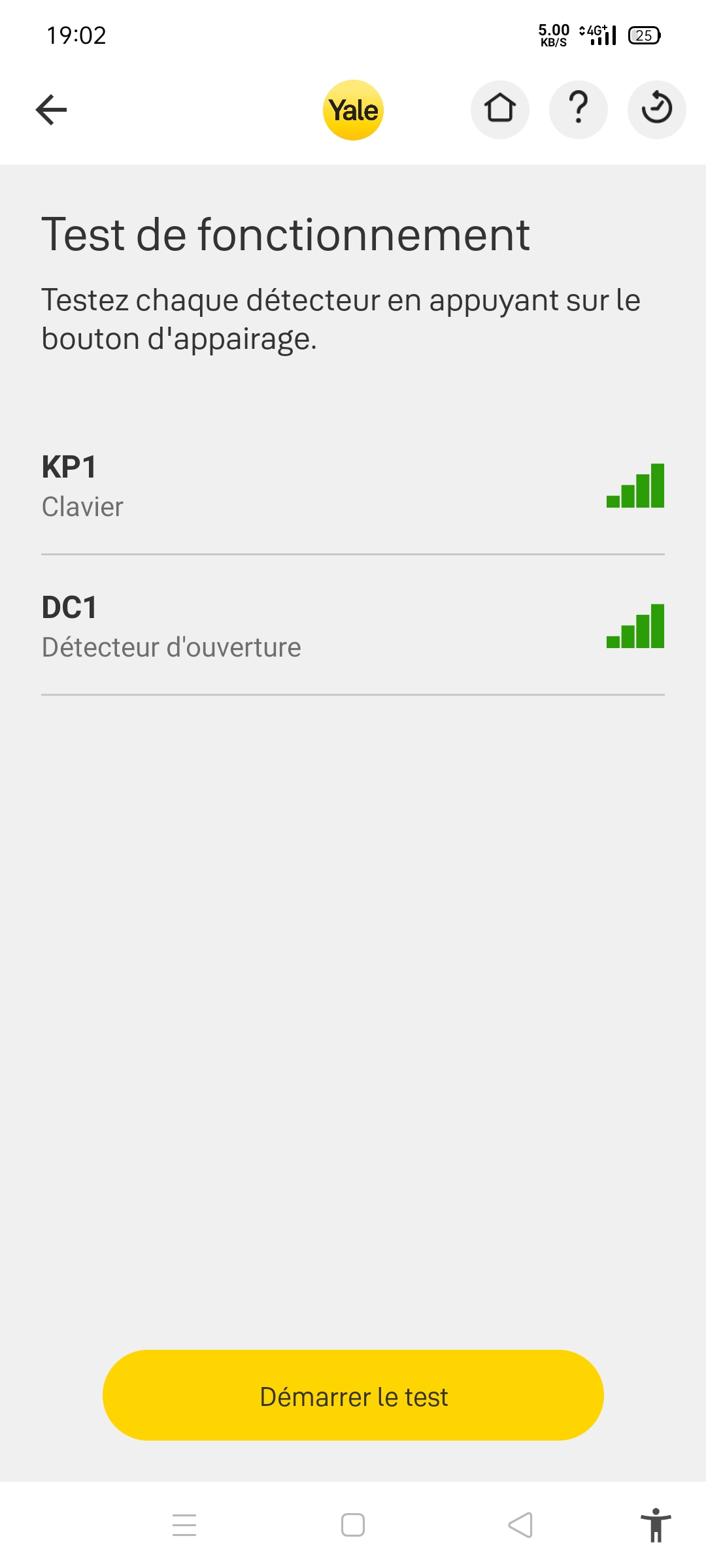
Task: Tap the system back triangle button
Action: [520, 1525]
